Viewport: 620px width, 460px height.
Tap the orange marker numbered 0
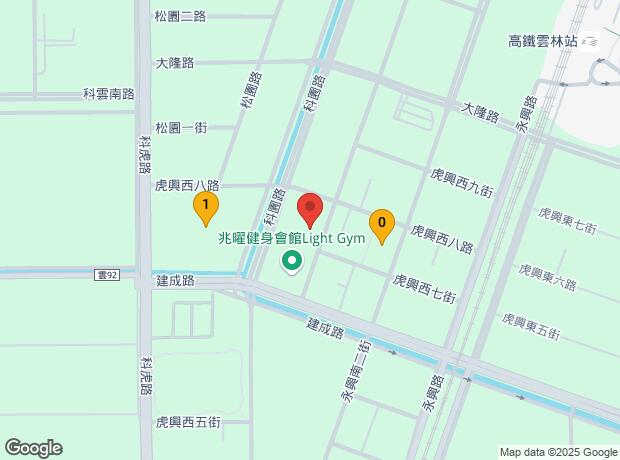(x=382, y=226)
